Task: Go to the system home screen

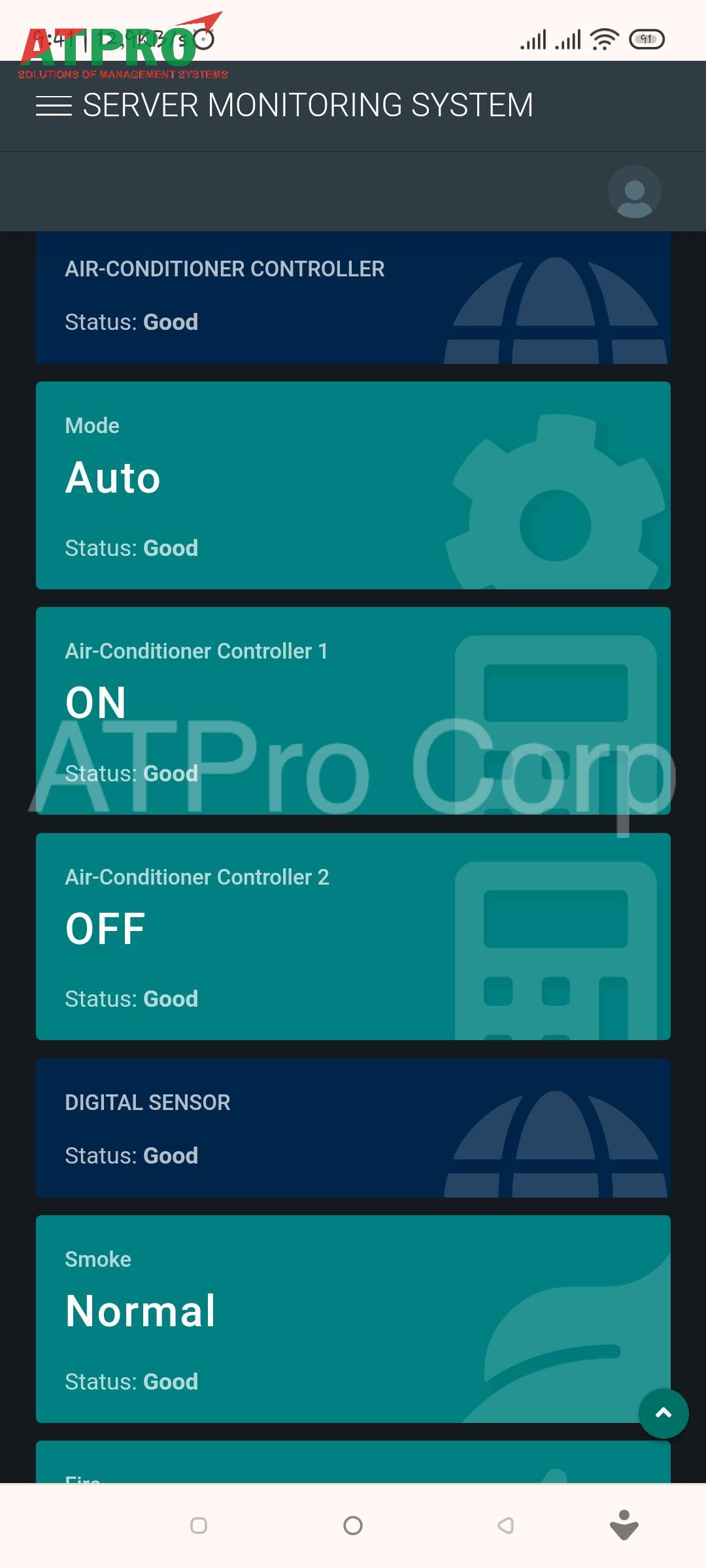Action: point(353,1526)
